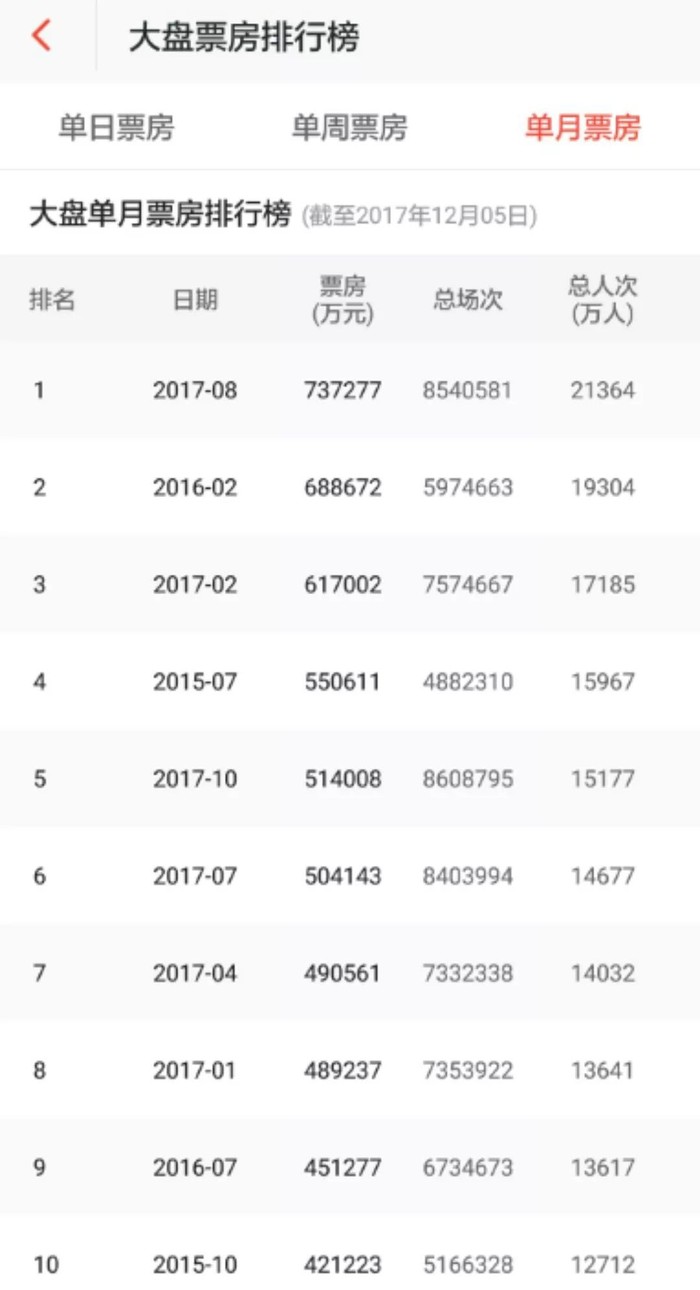Go back using the red arrow
700x1290 pixels.
click(41, 36)
